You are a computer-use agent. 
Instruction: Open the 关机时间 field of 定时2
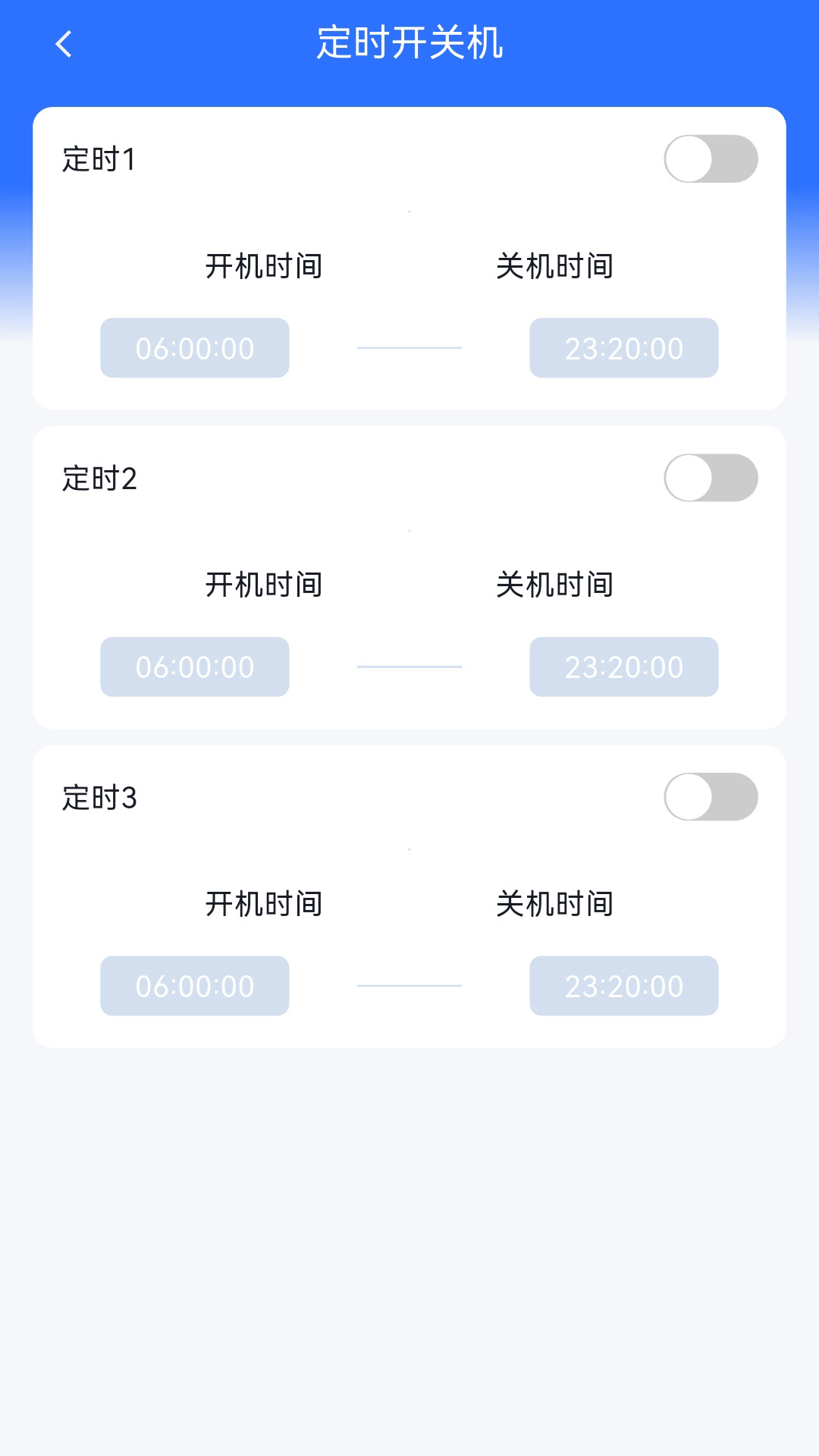click(x=623, y=667)
